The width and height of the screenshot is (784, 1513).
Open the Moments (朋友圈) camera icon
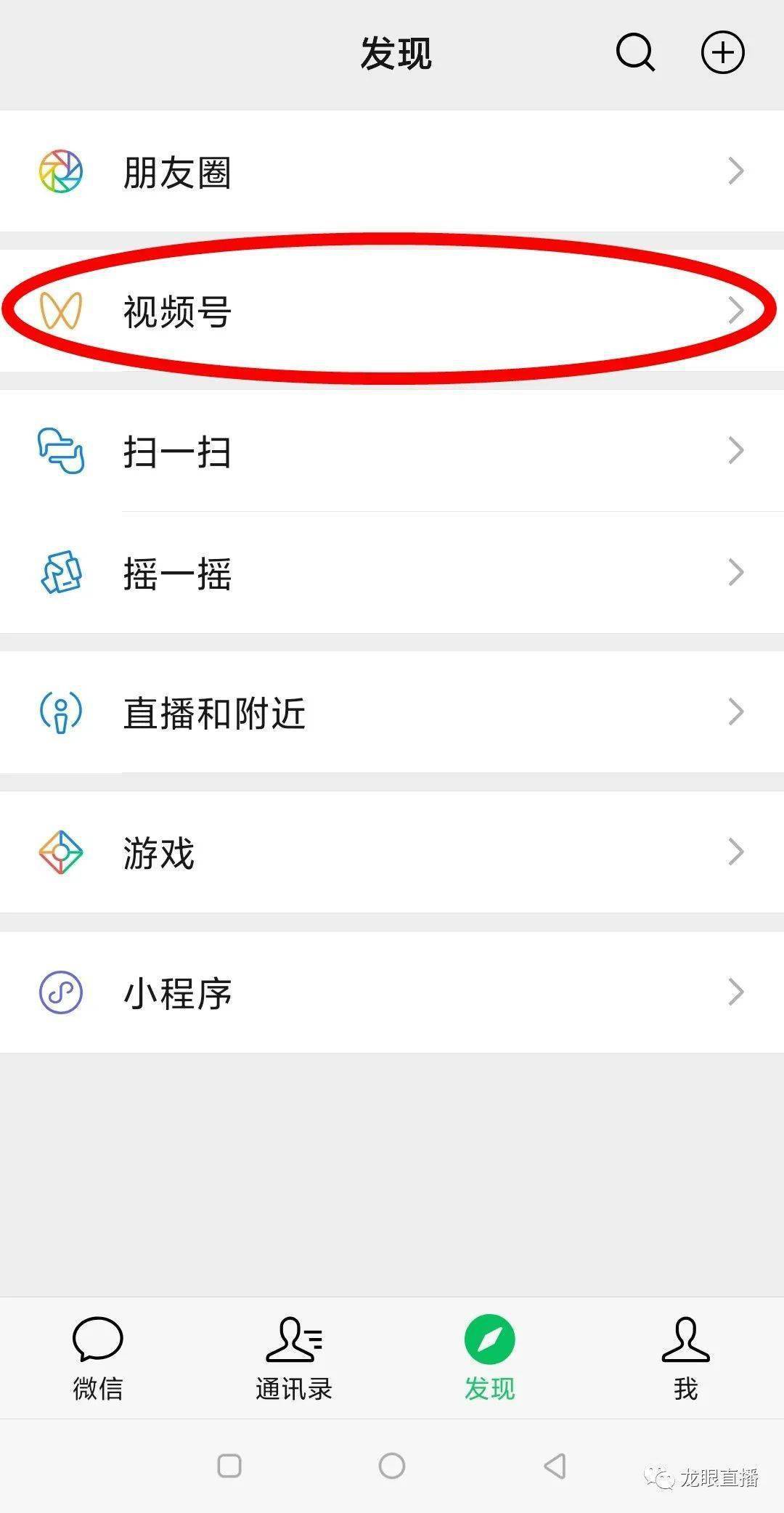coord(62,171)
